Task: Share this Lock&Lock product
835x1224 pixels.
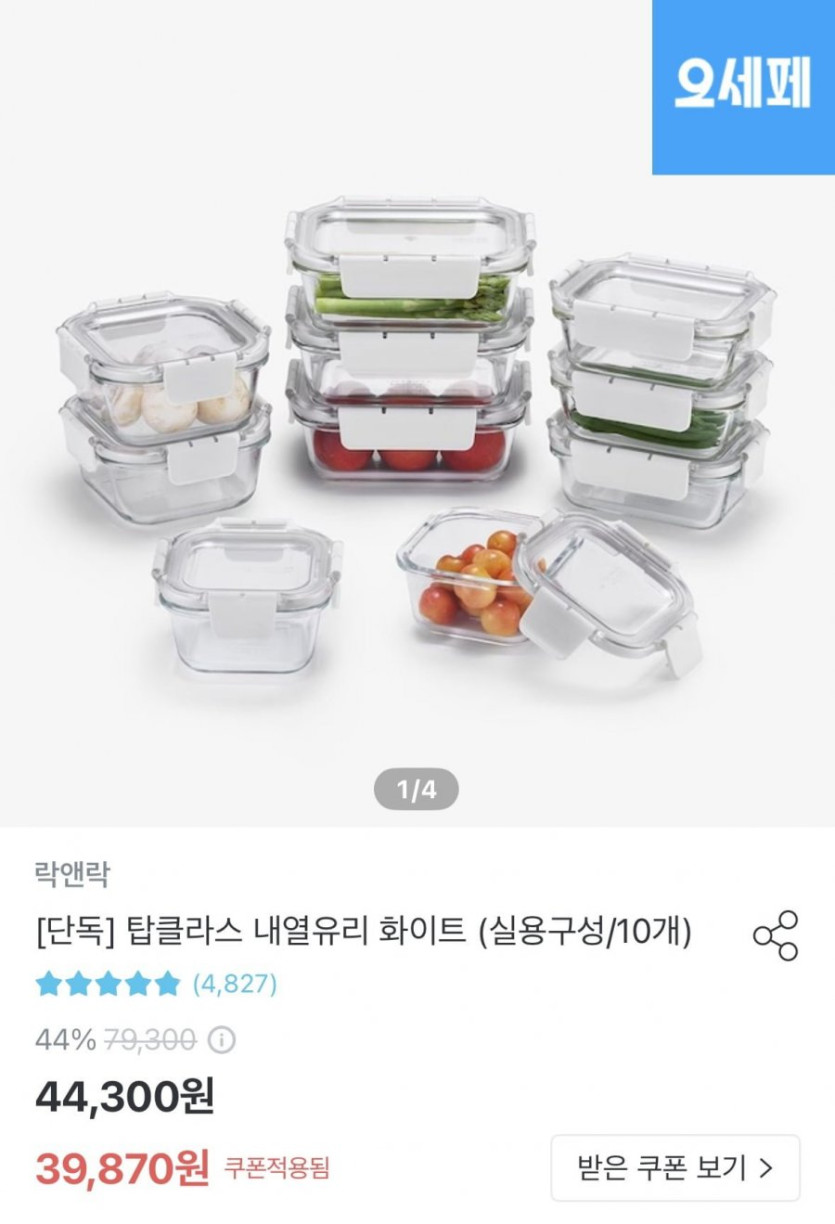Action: [x=775, y=936]
